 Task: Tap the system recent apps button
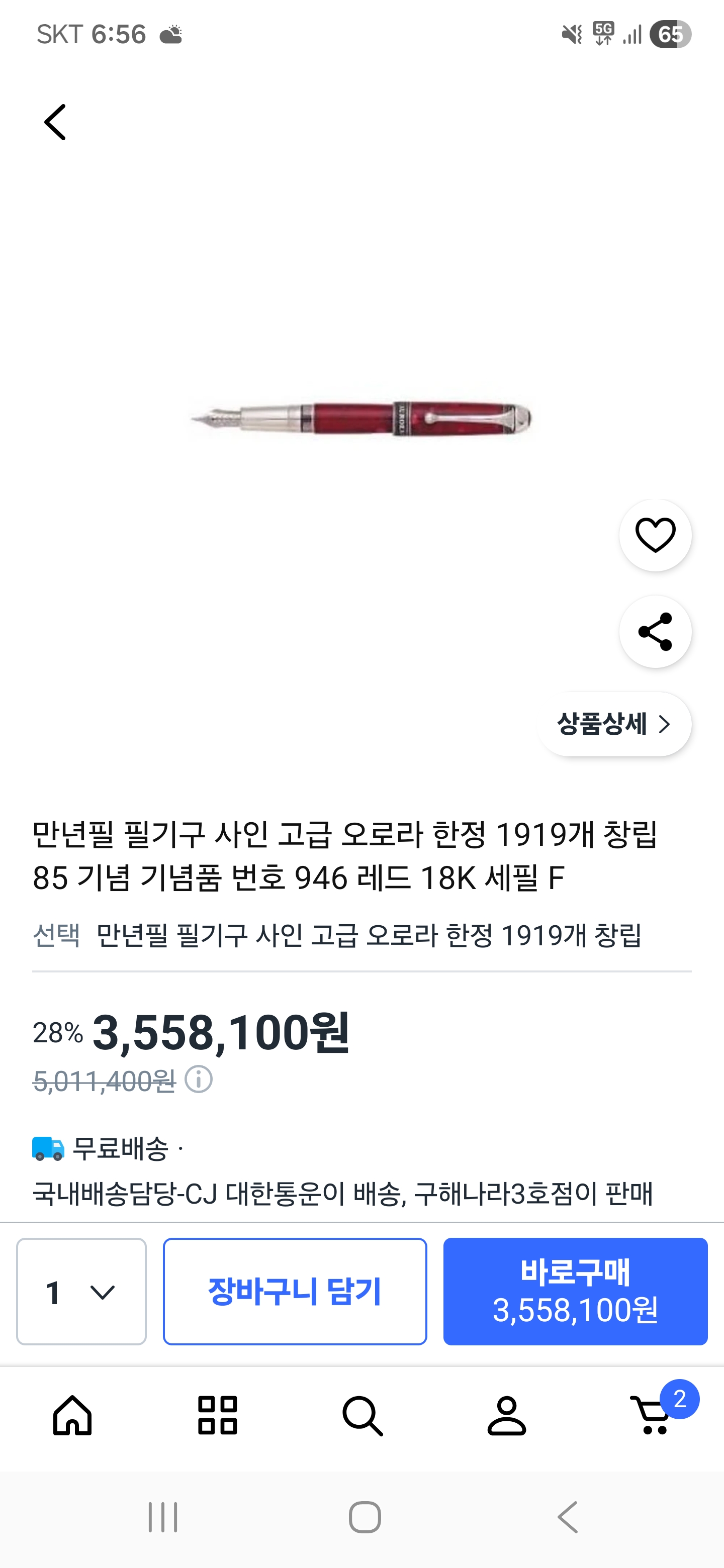pyautogui.click(x=162, y=1517)
